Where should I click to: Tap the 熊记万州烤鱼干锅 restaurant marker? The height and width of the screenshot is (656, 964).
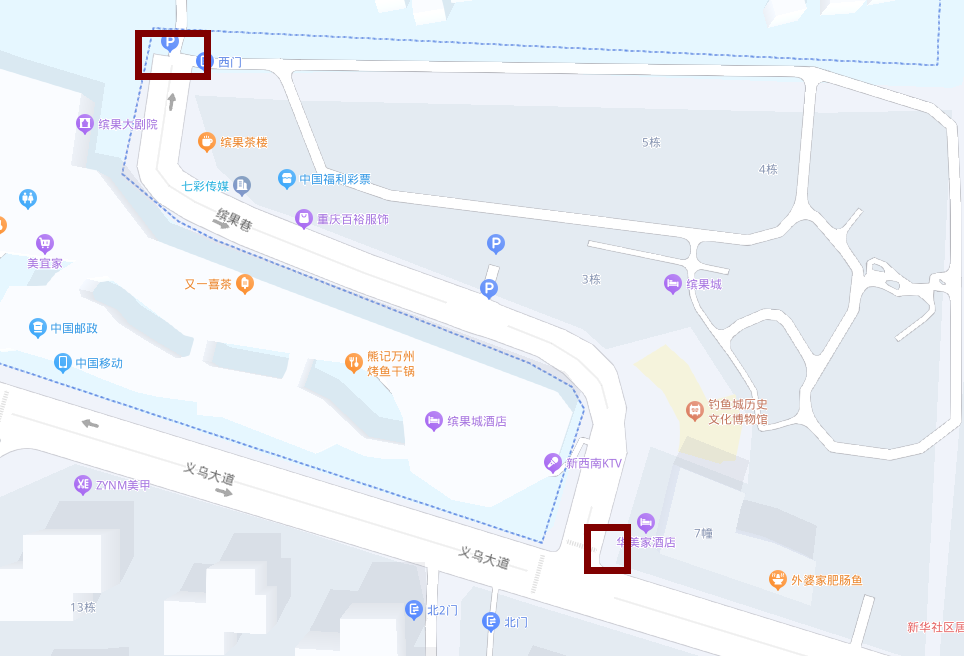[353, 363]
